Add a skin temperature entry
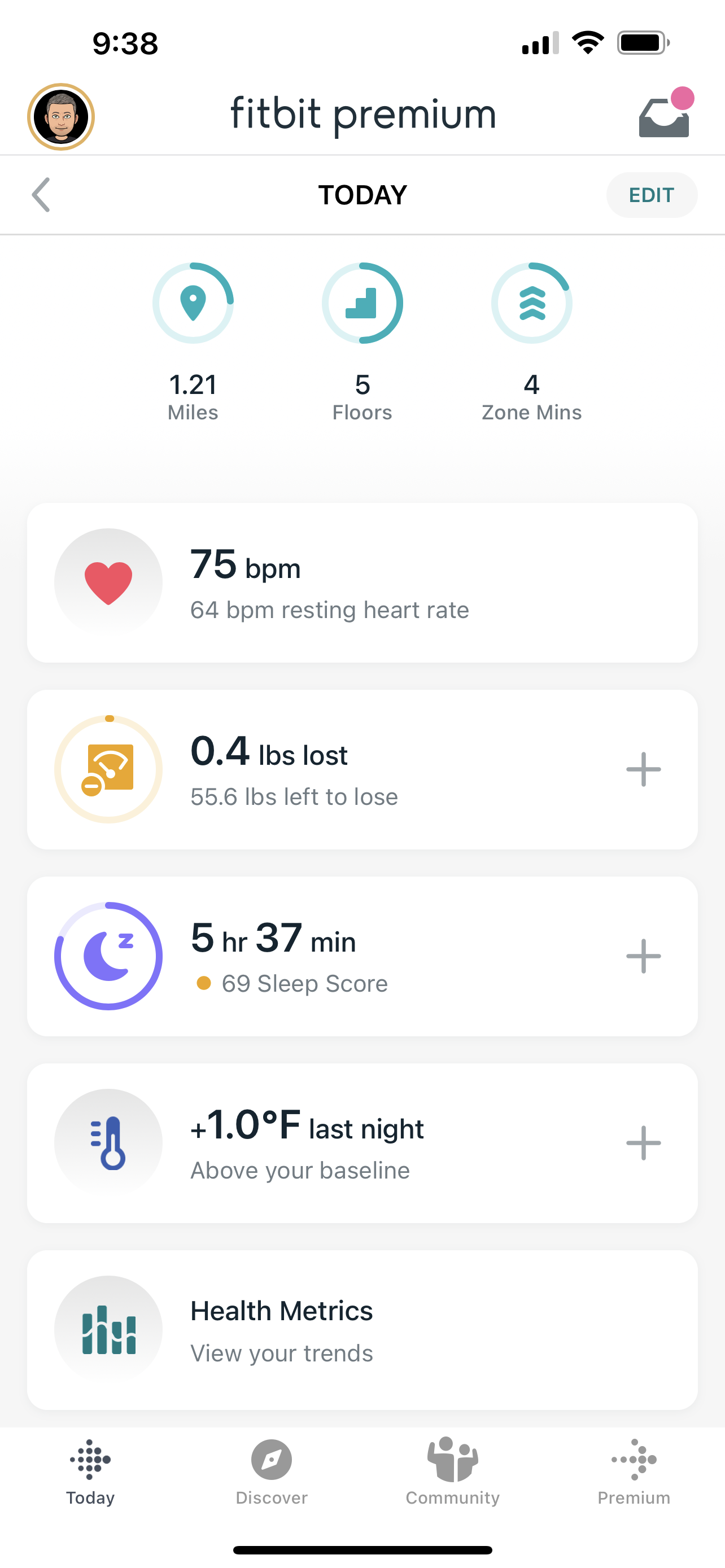 [x=643, y=1142]
